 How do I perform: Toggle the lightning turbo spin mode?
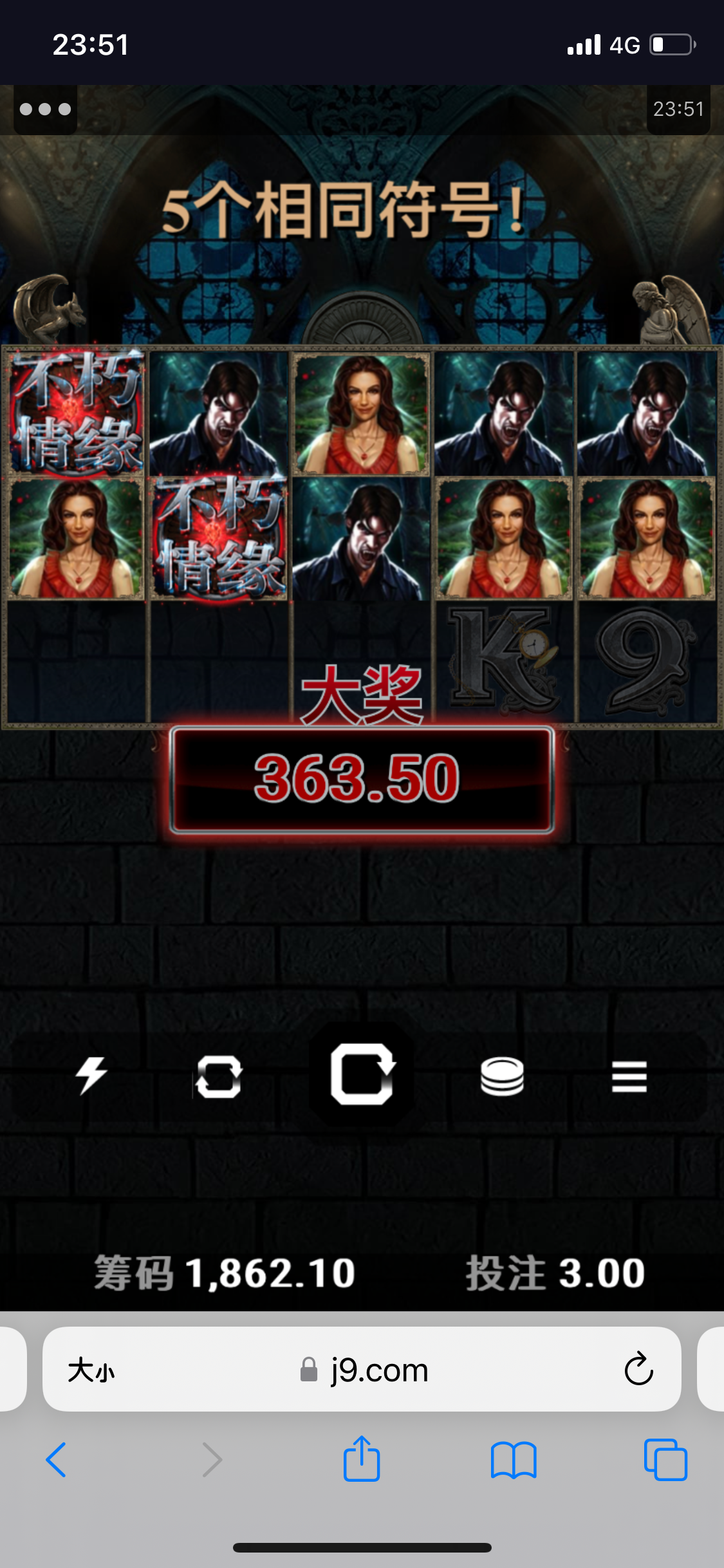pos(91,1076)
